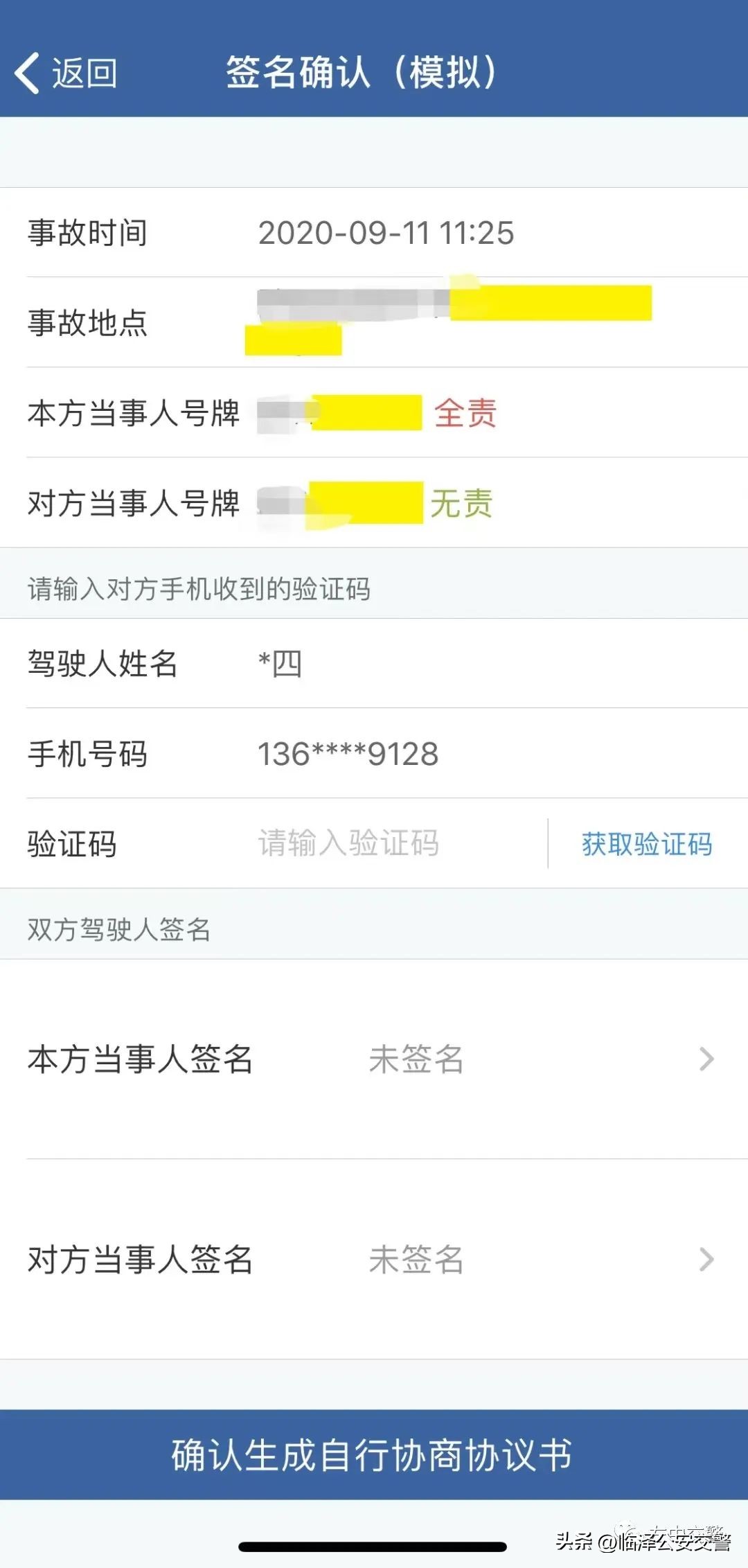This screenshot has height=1568, width=748.
Task: Select the 全责 responsibility label
Action: click(464, 414)
